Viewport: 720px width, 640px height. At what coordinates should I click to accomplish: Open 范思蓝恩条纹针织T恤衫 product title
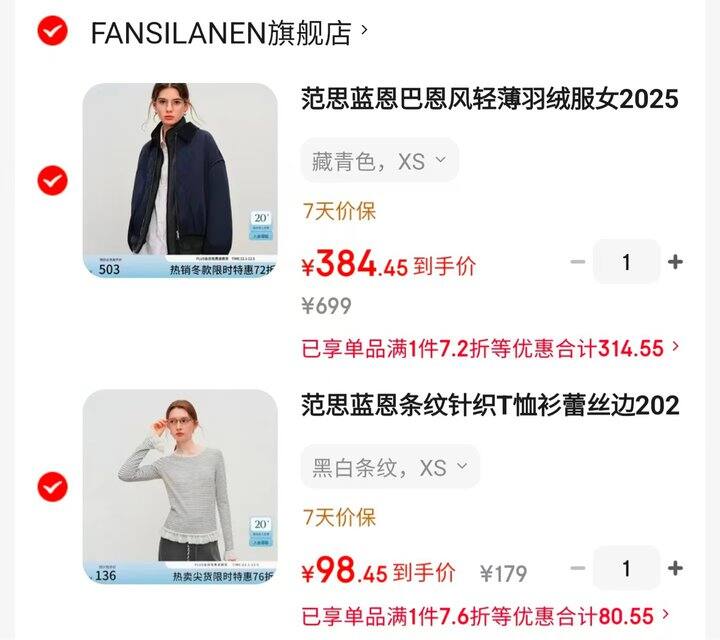click(x=490, y=405)
